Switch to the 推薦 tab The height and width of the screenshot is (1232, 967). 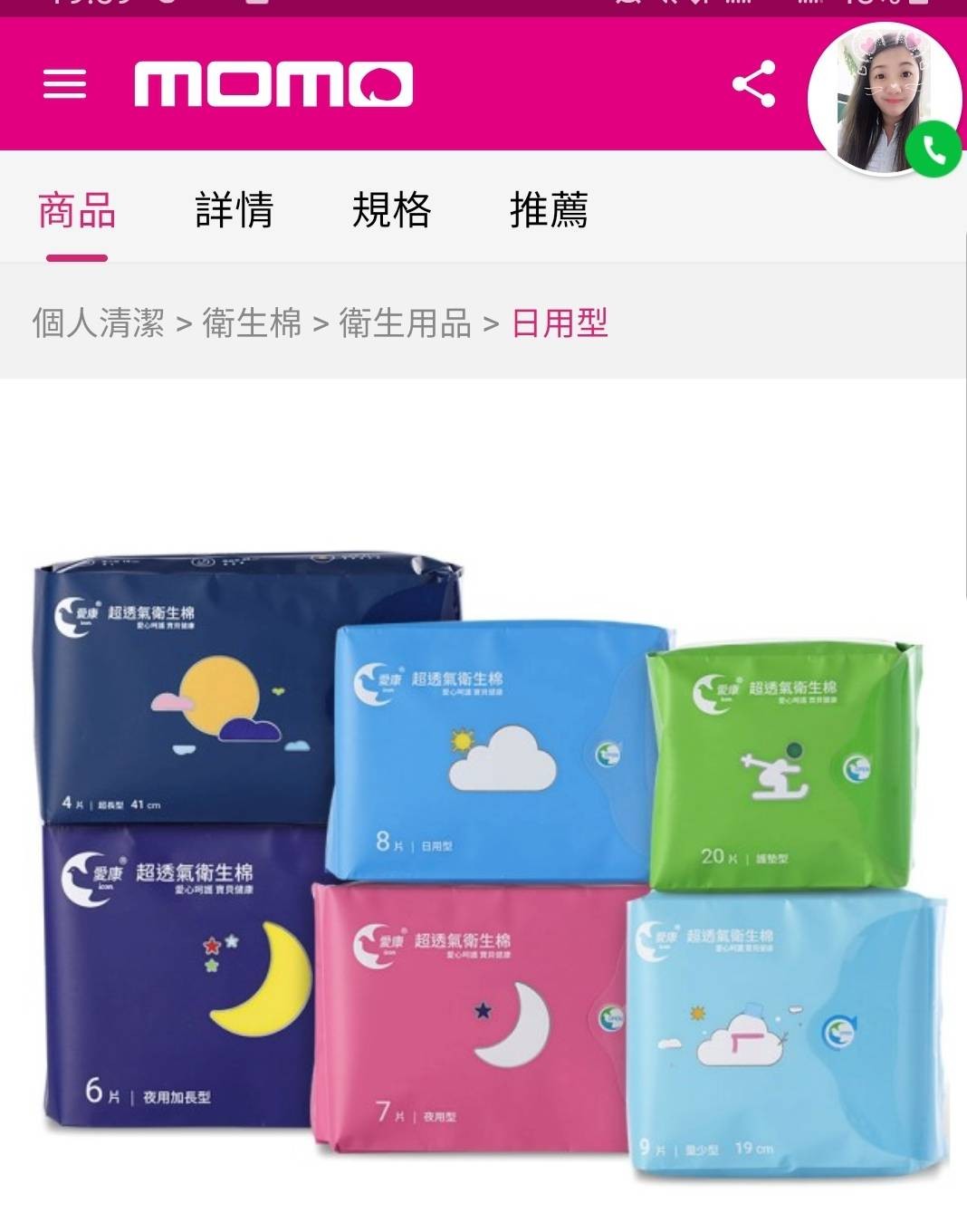point(549,210)
